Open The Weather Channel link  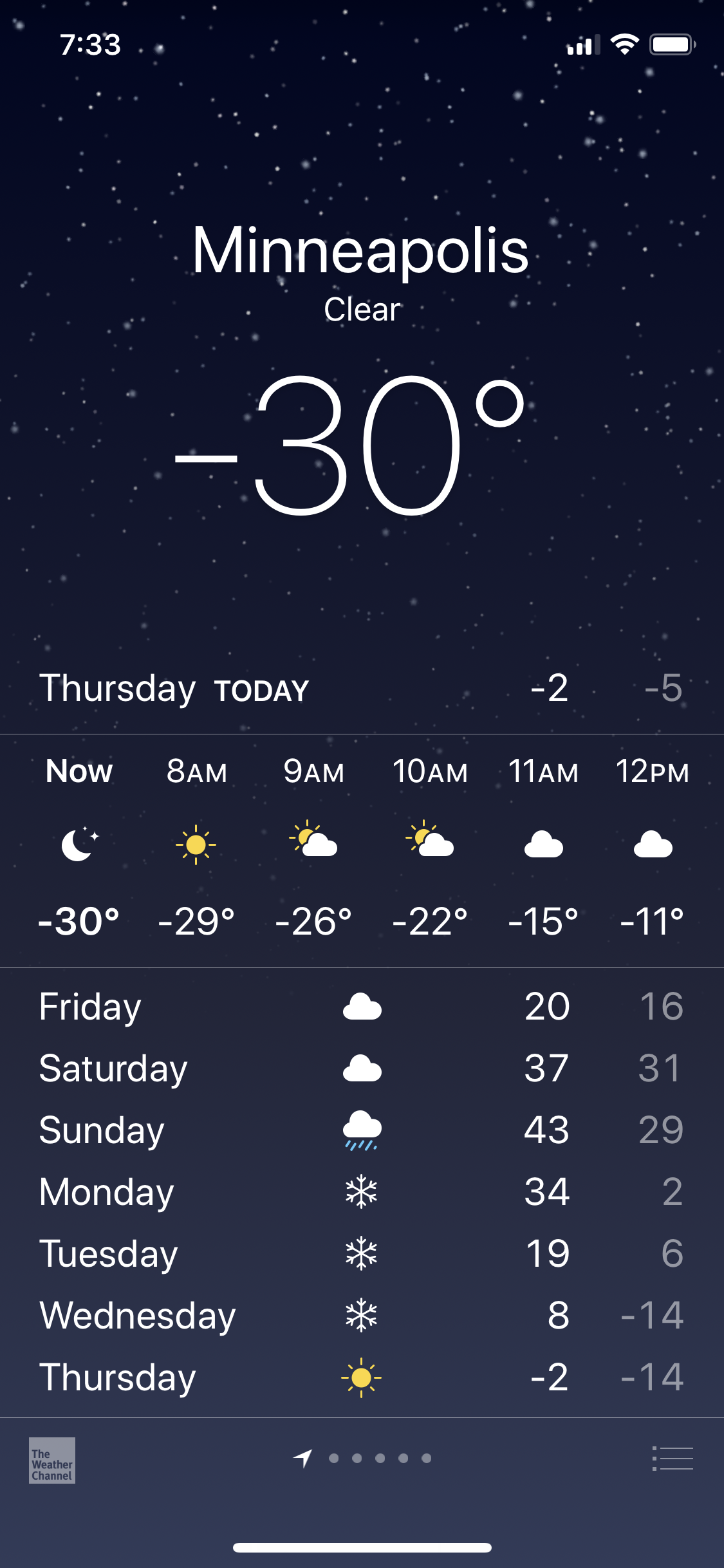pos(52,1460)
